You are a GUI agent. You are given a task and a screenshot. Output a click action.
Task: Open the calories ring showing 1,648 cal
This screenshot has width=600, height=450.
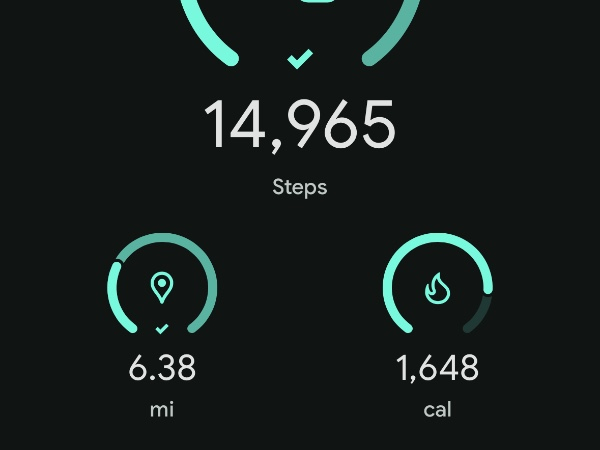(x=437, y=289)
